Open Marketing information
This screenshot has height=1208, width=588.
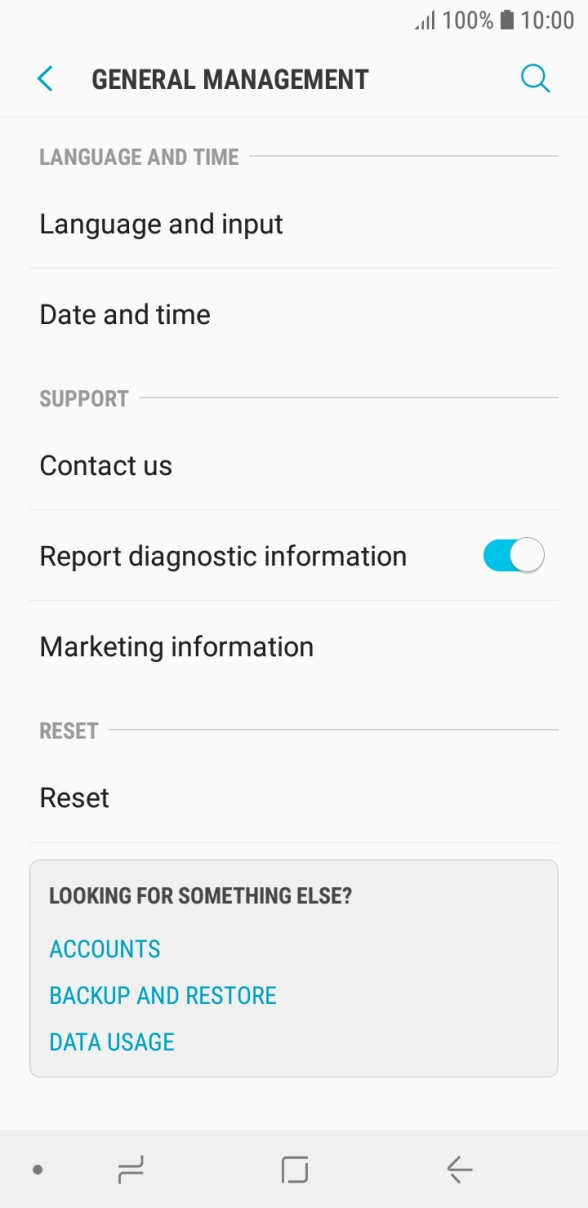[294, 646]
